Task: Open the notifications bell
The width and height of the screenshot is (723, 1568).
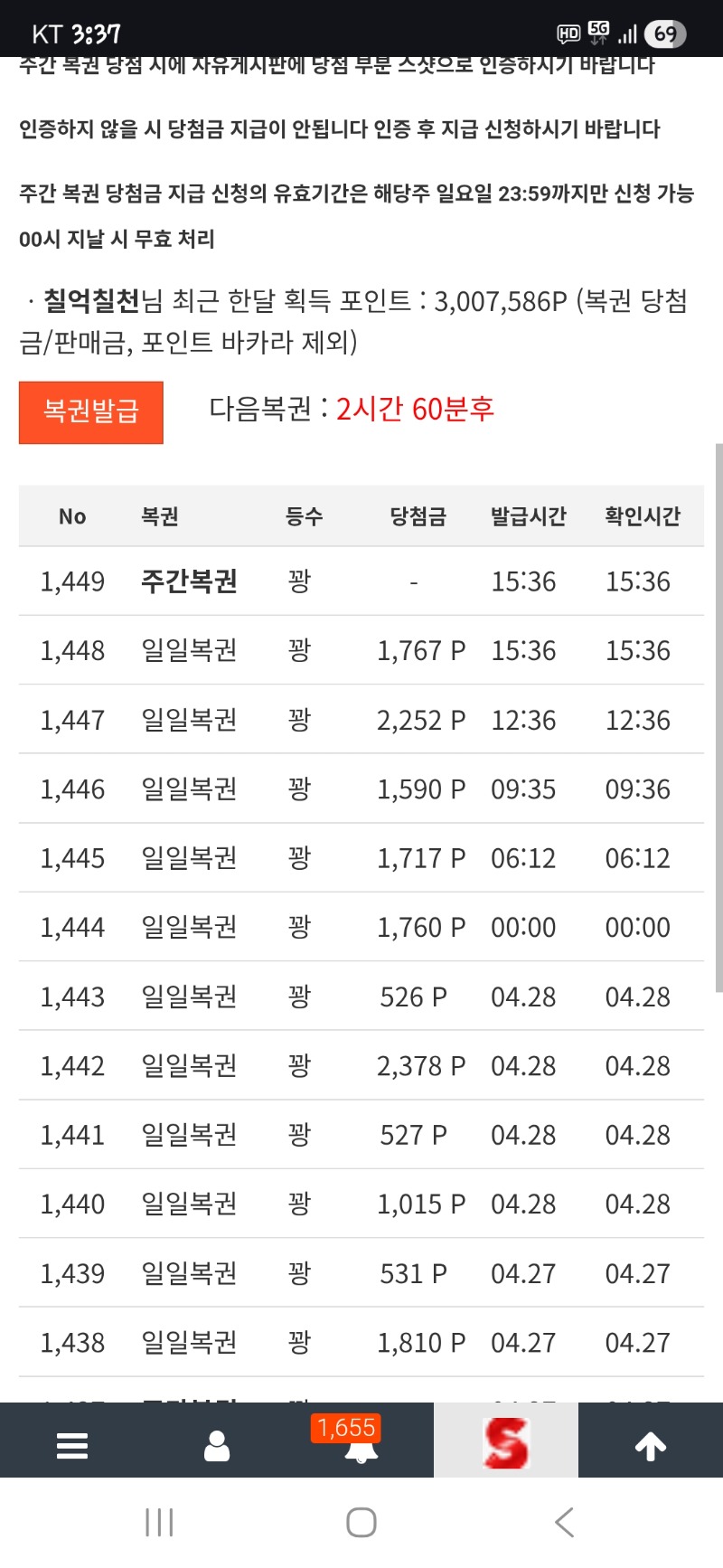Action: [x=361, y=1445]
